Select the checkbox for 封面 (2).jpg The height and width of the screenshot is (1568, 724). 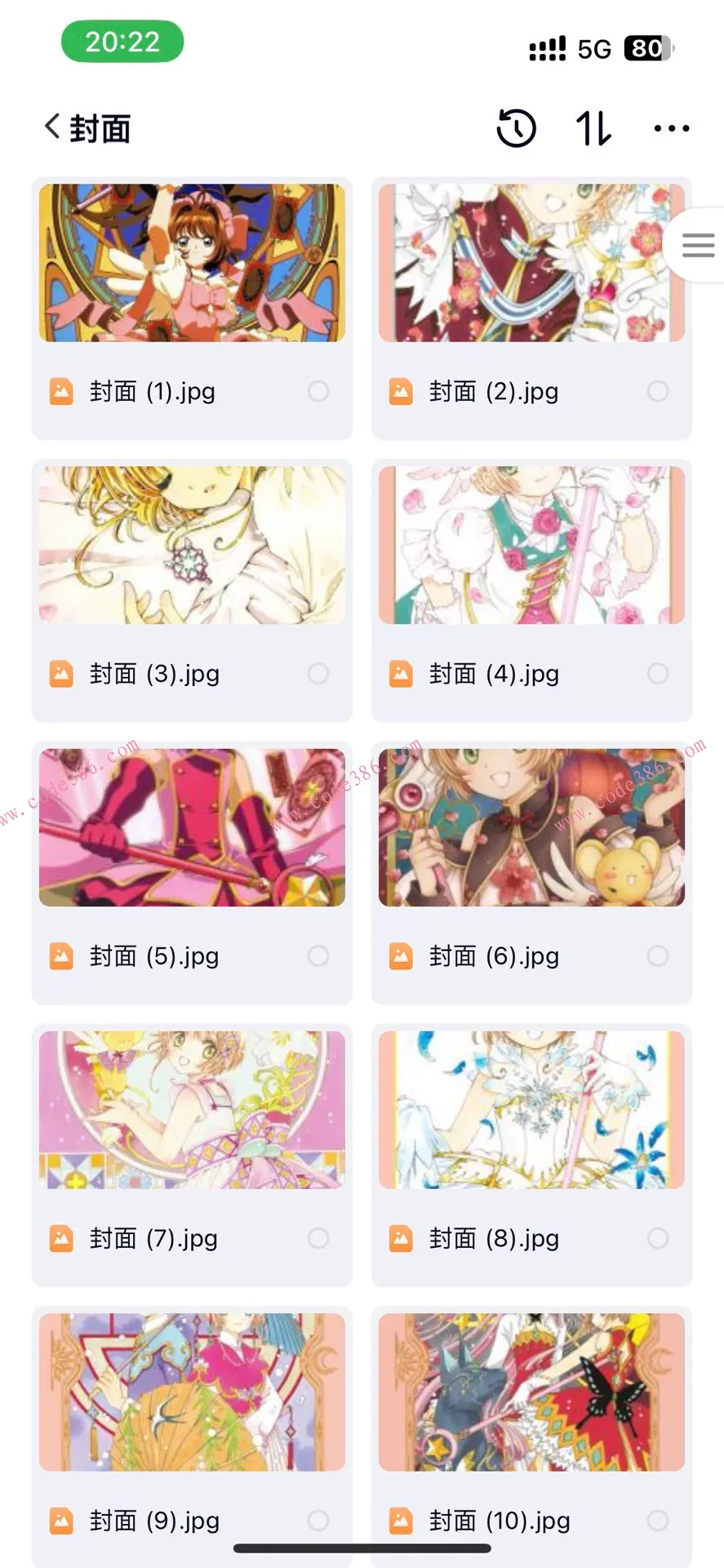pos(658,391)
